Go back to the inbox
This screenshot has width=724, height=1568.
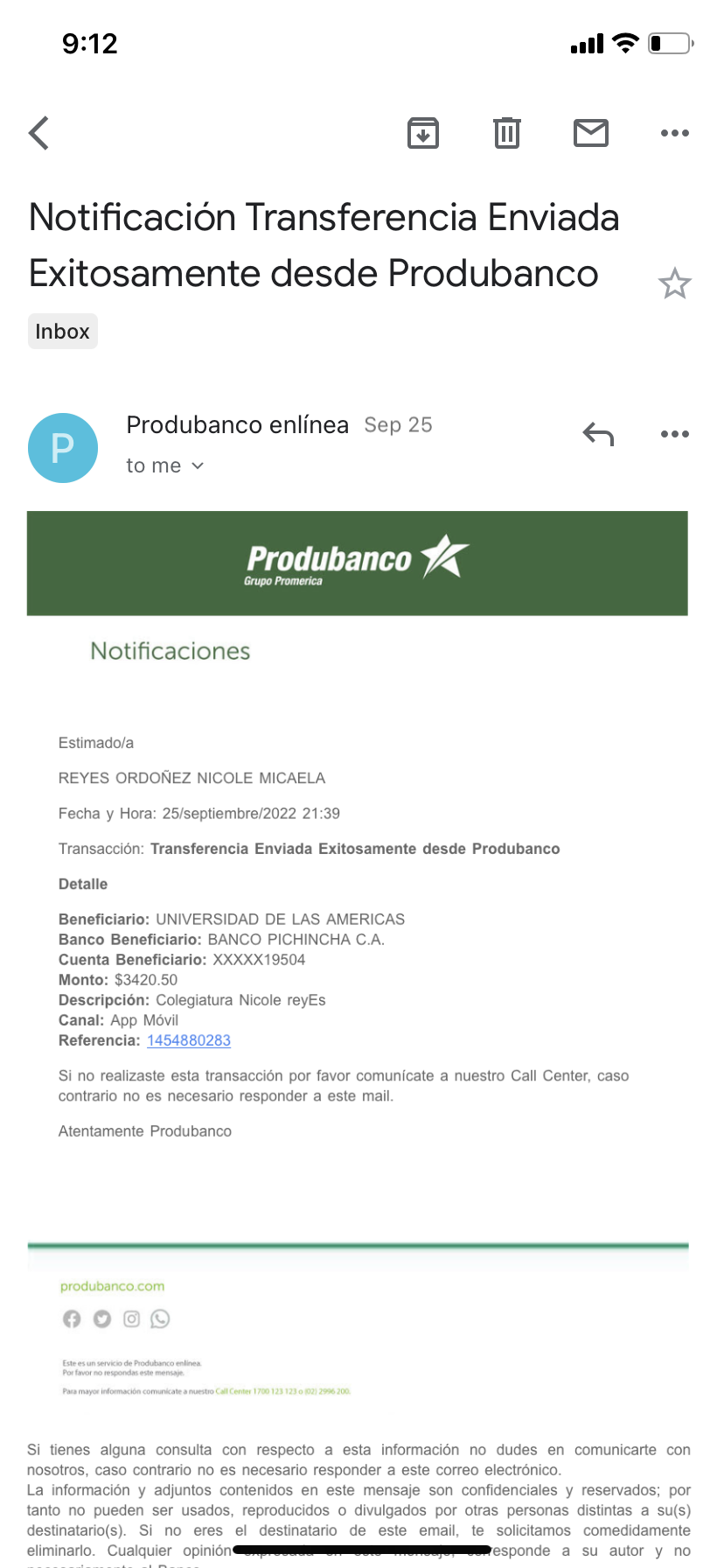click(x=39, y=133)
